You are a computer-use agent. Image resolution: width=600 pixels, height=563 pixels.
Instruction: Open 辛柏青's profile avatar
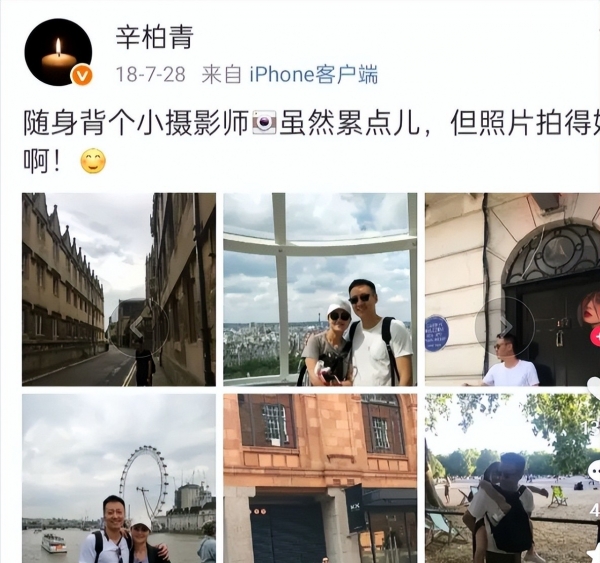[x=58, y=52]
